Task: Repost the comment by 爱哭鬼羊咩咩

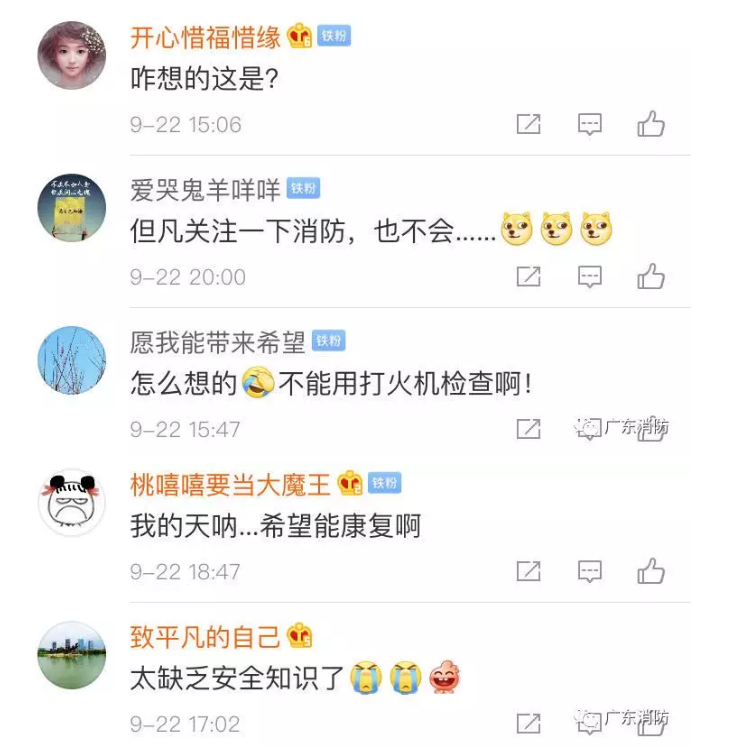Action: click(528, 277)
